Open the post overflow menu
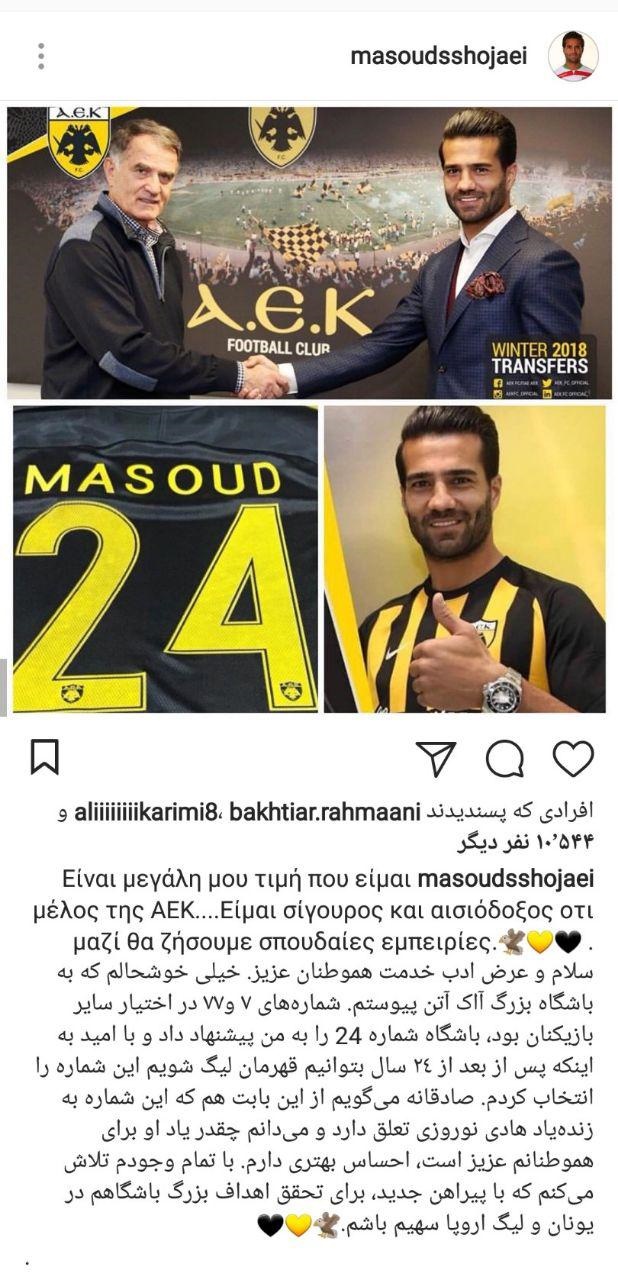This screenshot has width=618, height=1280. pos(41,56)
